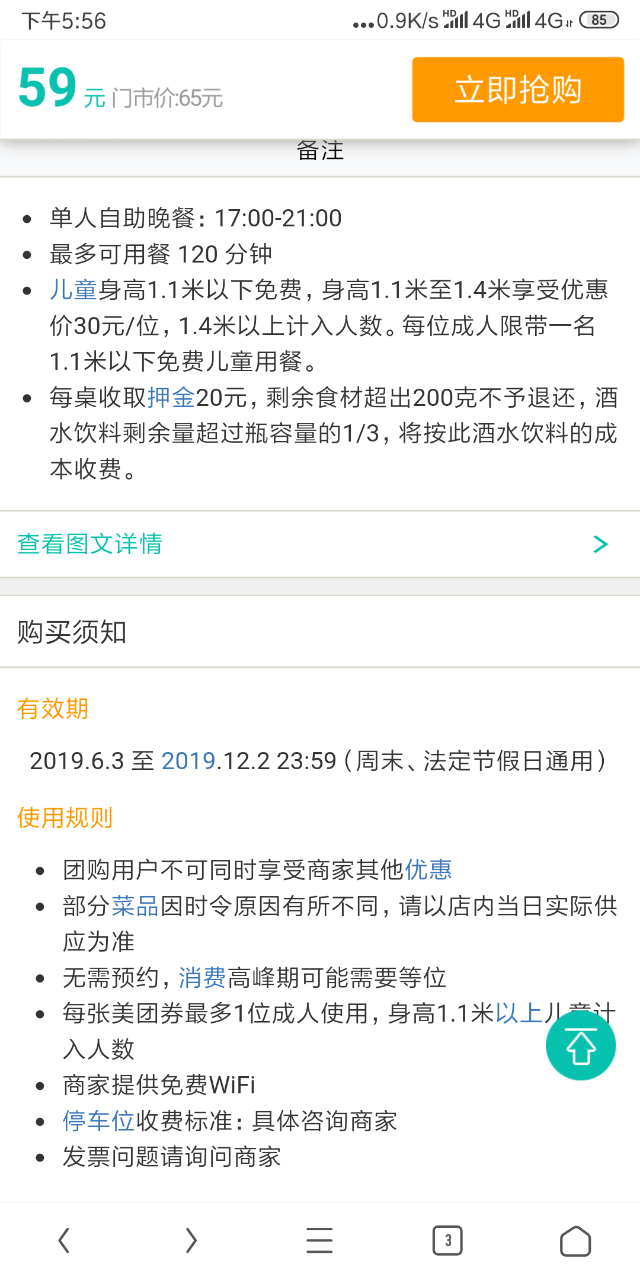Go forward with the browser forward arrow
This screenshot has height=1280, width=640.
tap(191, 1241)
